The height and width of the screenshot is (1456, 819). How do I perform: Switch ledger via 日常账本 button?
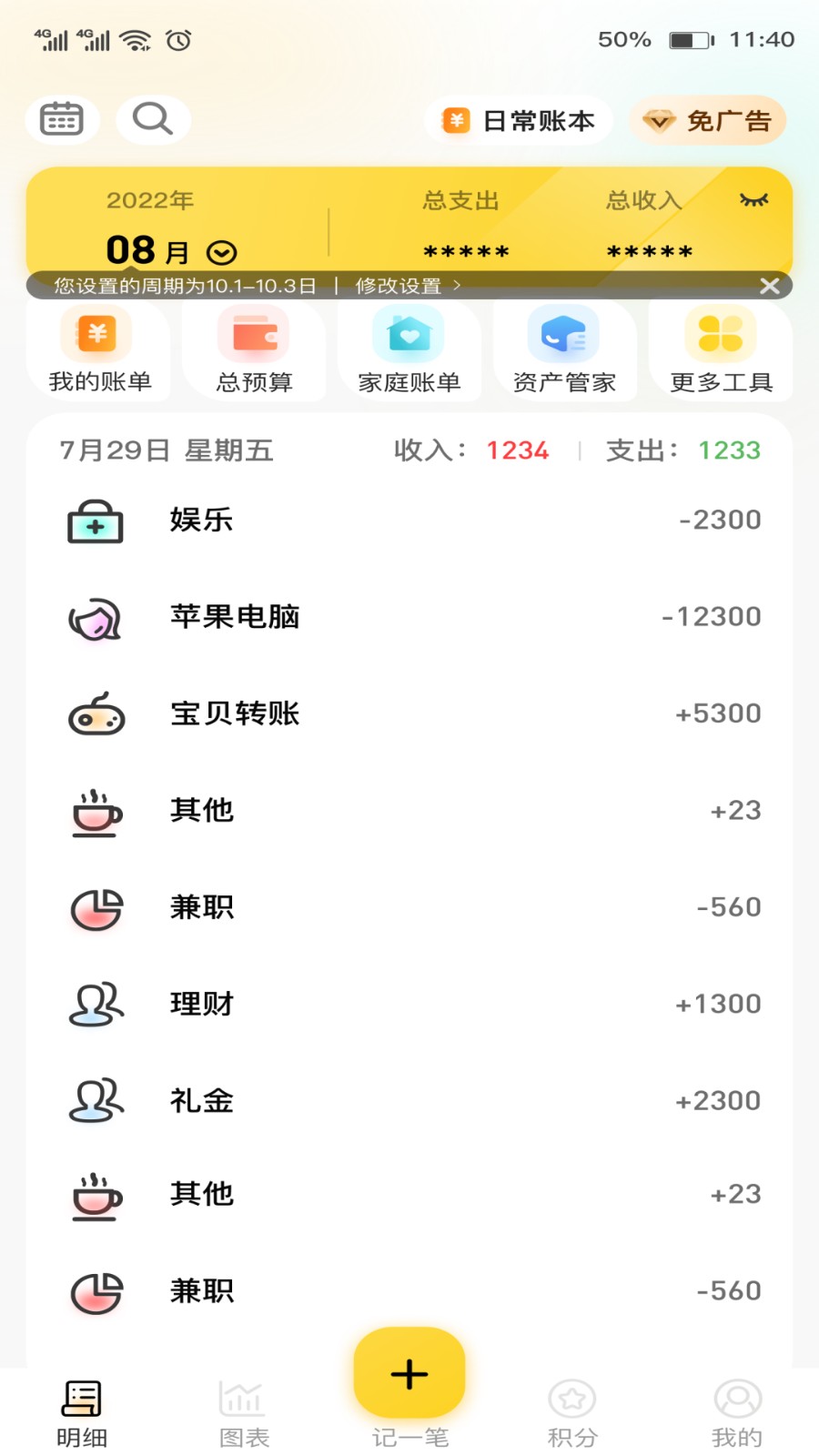click(519, 120)
